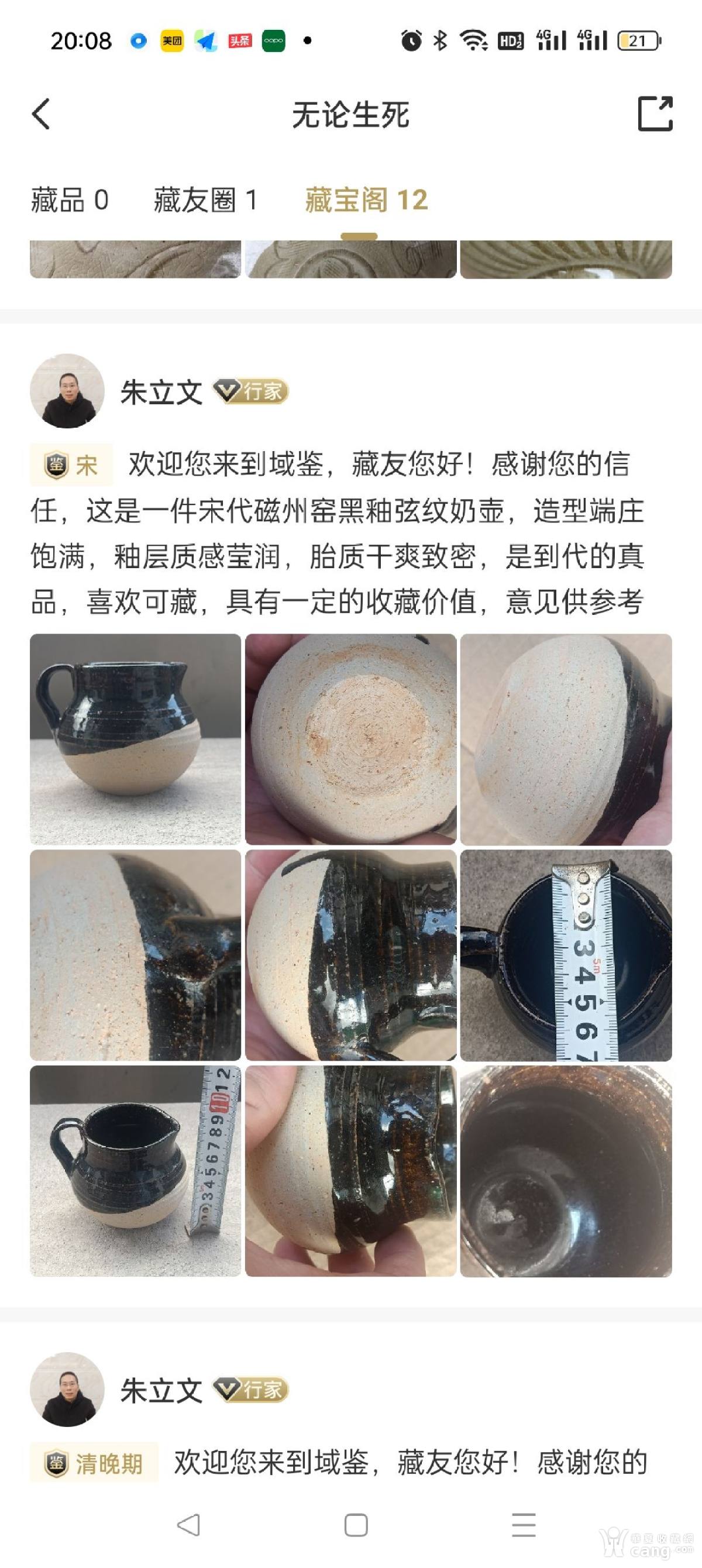Image resolution: width=702 pixels, height=1568 pixels.
Task: Tap the system home button
Action: tap(356, 1525)
